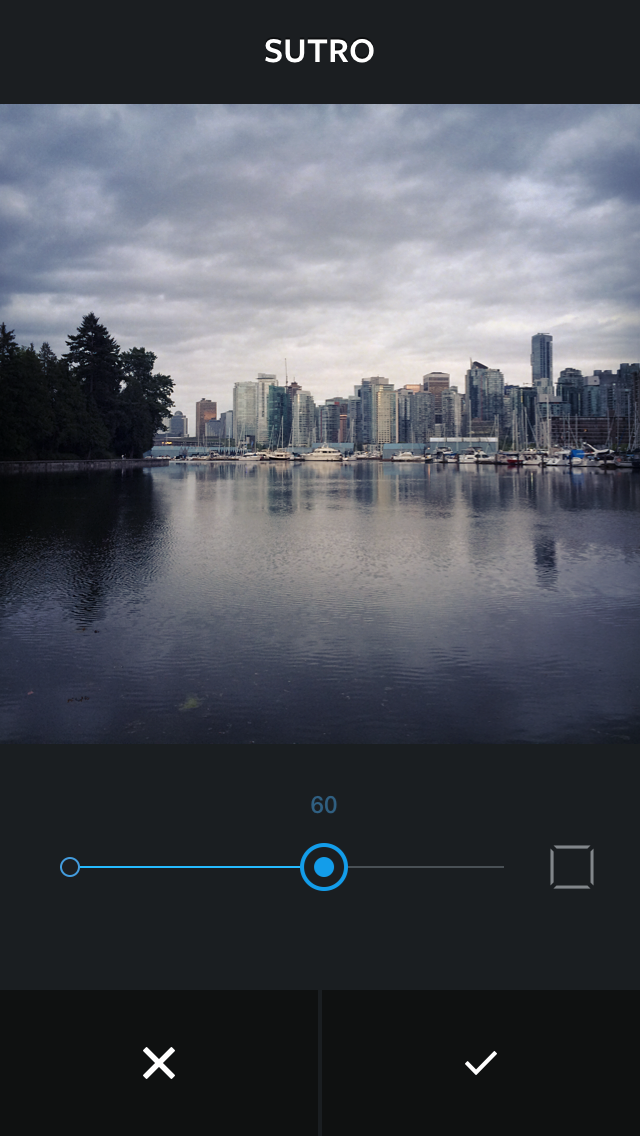This screenshot has height=1136, width=640.
Task: Tap the filter strength slider handle
Action: pyautogui.click(x=324, y=867)
